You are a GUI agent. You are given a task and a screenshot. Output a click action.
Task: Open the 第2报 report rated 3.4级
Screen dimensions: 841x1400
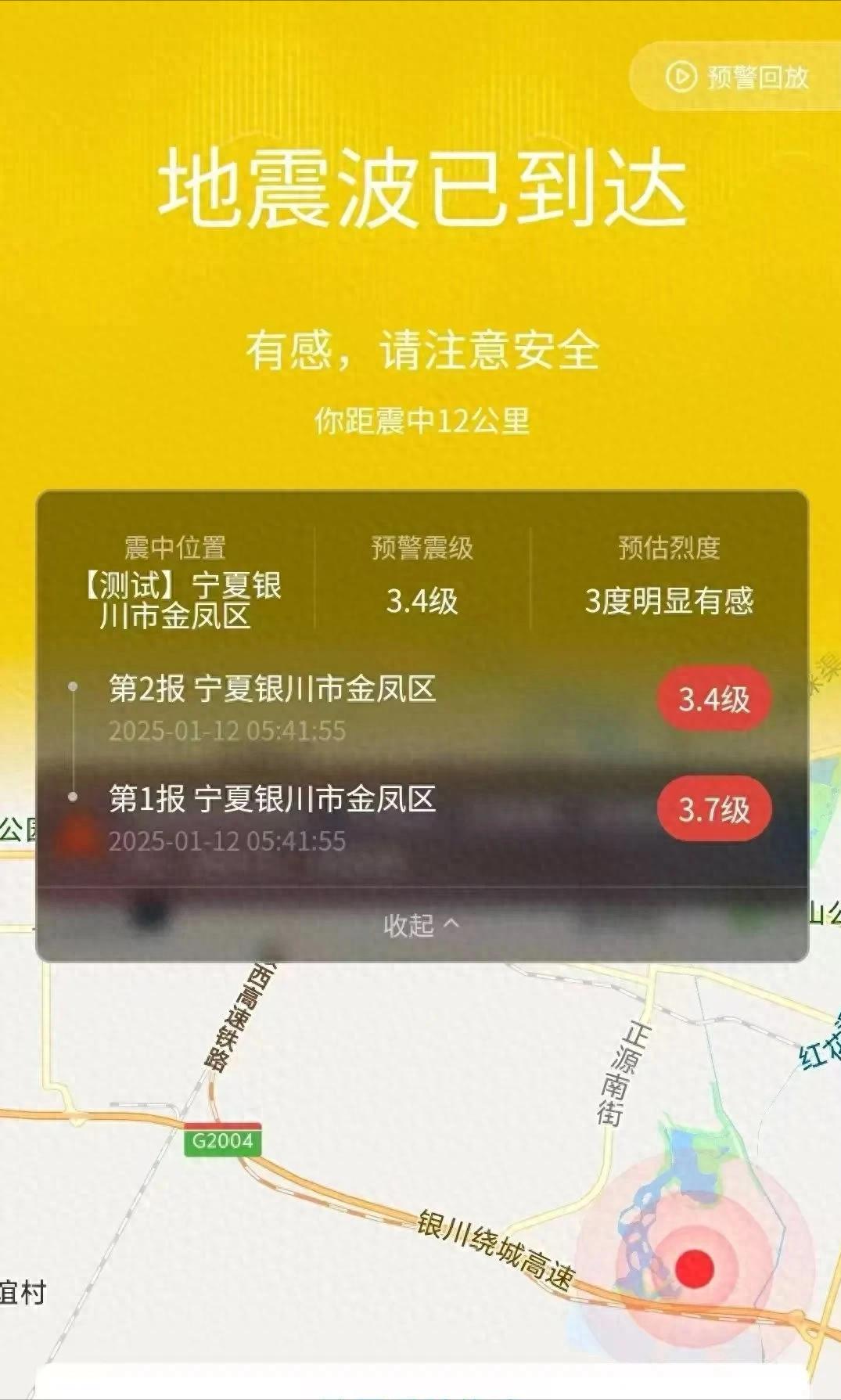click(422, 707)
